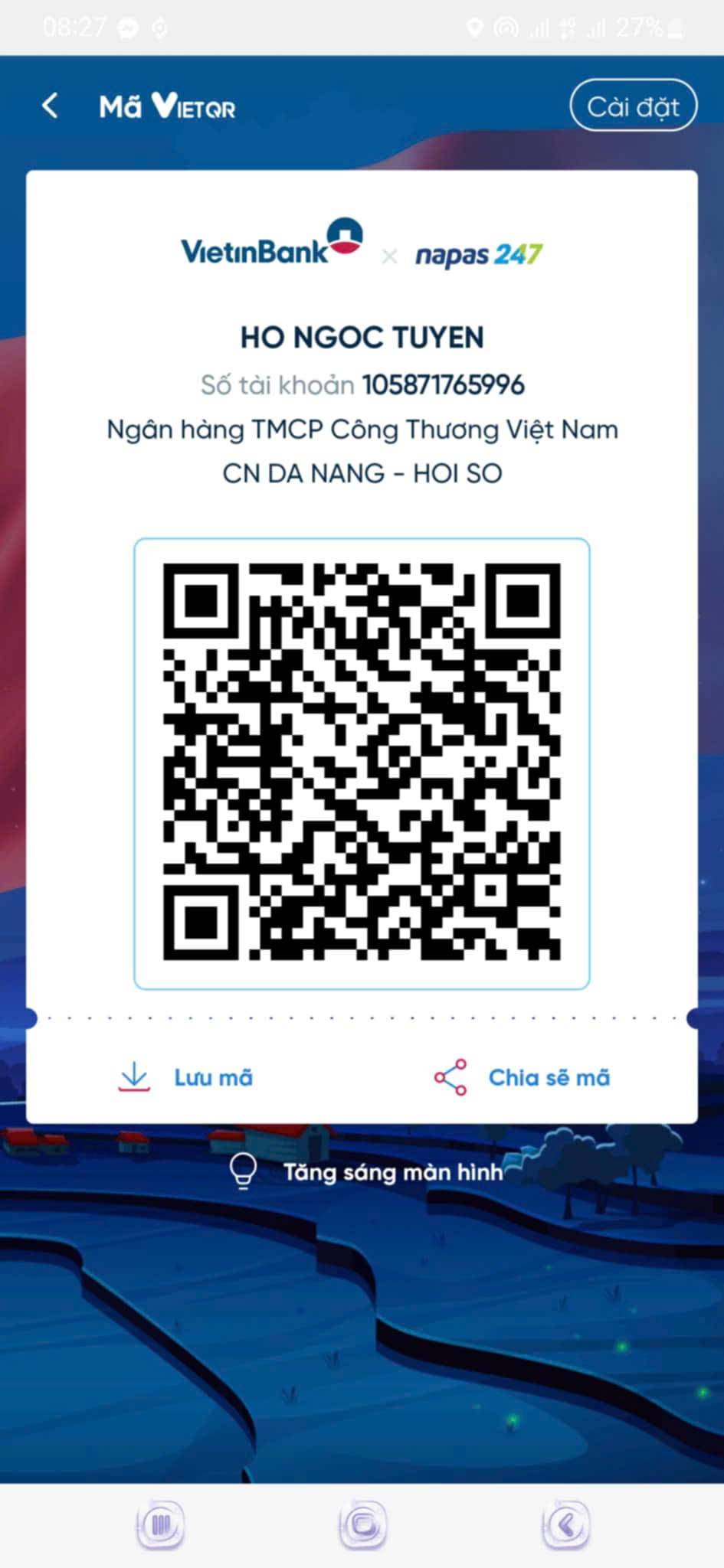
Task: Enable Tăng sáng màn hình brightness boost
Action: tap(366, 1171)
